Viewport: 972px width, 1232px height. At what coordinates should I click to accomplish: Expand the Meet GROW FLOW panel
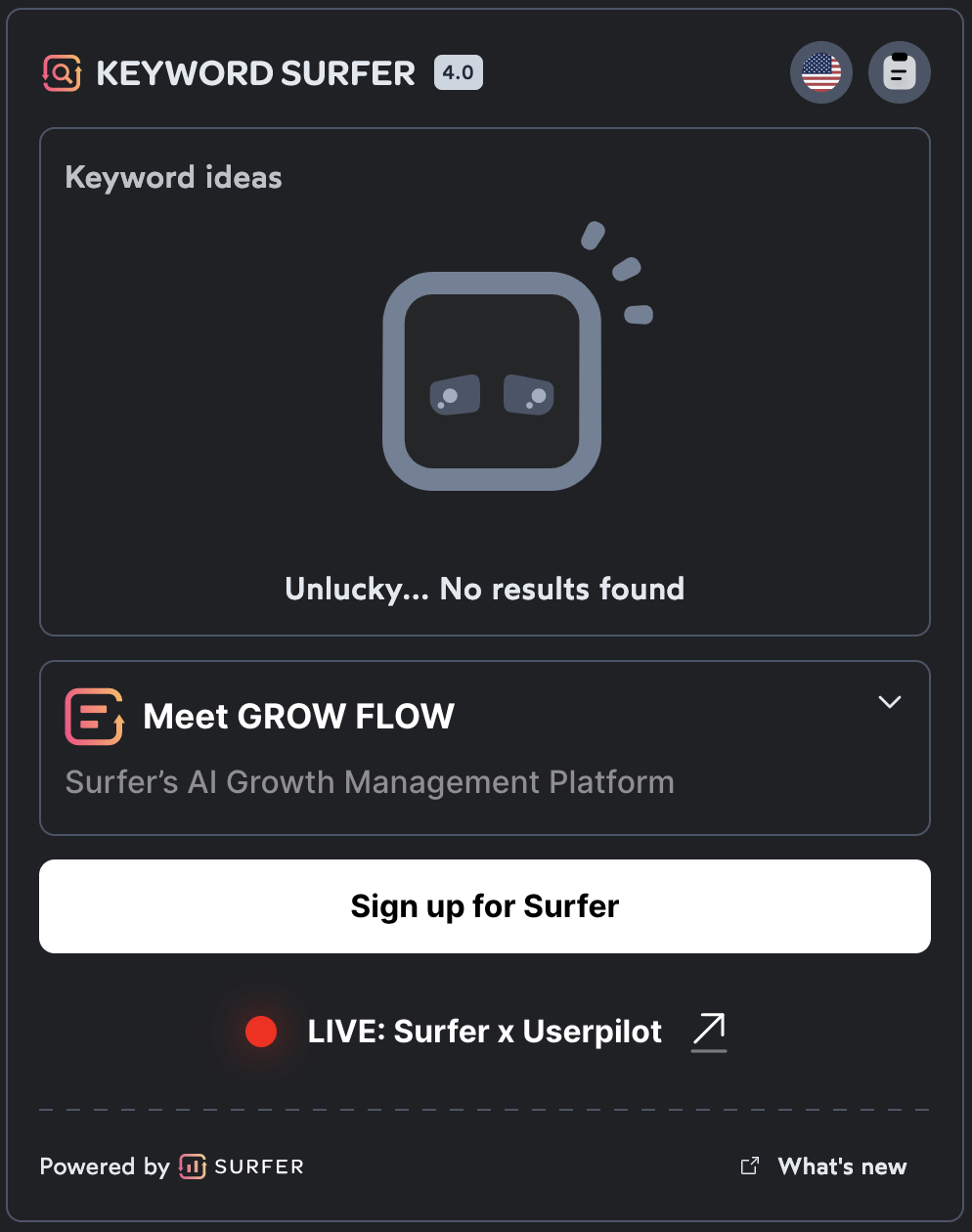889,702
